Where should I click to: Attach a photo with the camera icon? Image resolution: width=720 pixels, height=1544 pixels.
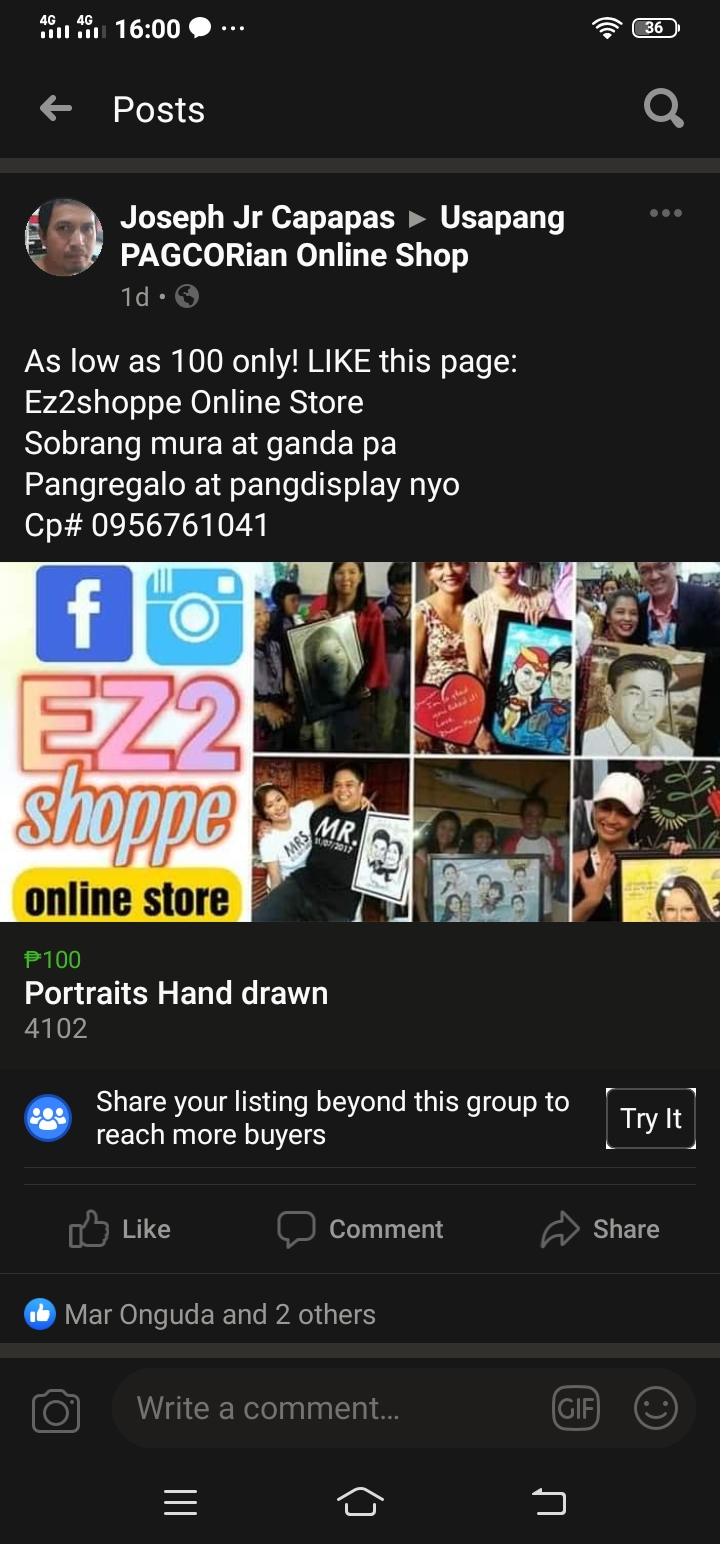(x=56, y=1410)
